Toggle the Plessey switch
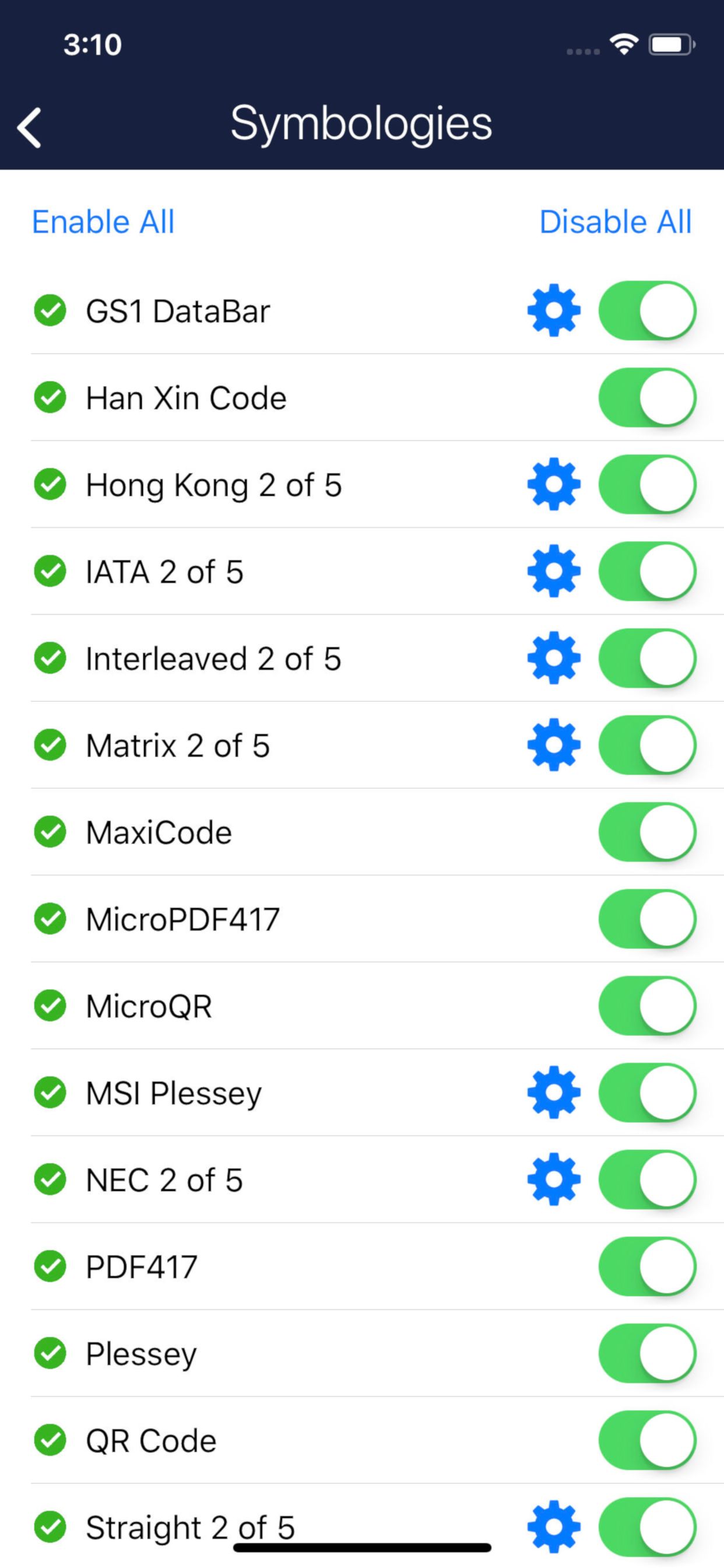Image resolution: width=724 pixels, height=1568 pixels. (647, 1354)
